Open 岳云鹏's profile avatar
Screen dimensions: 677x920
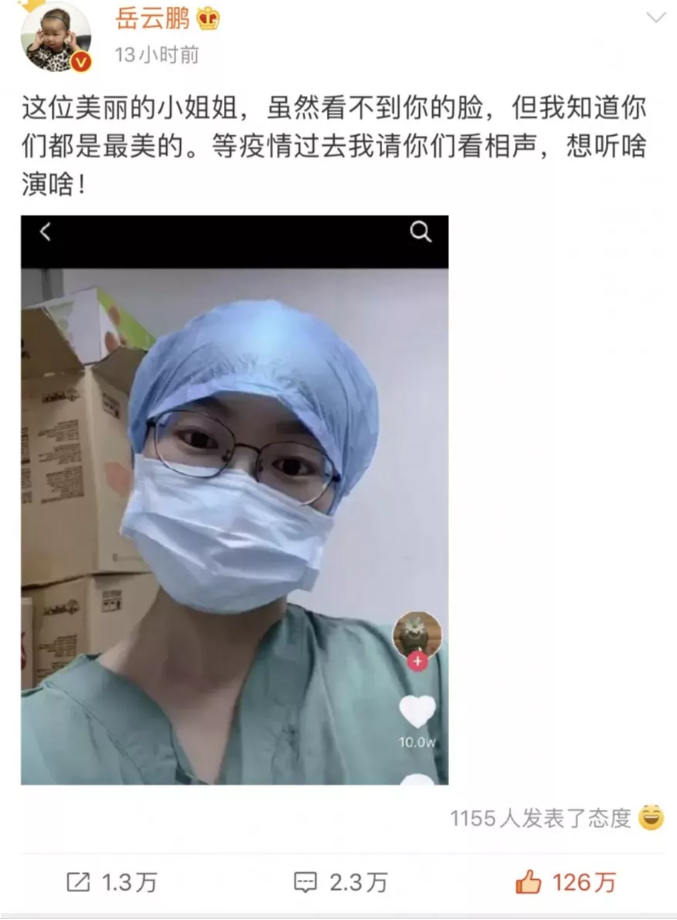point(56,36)
